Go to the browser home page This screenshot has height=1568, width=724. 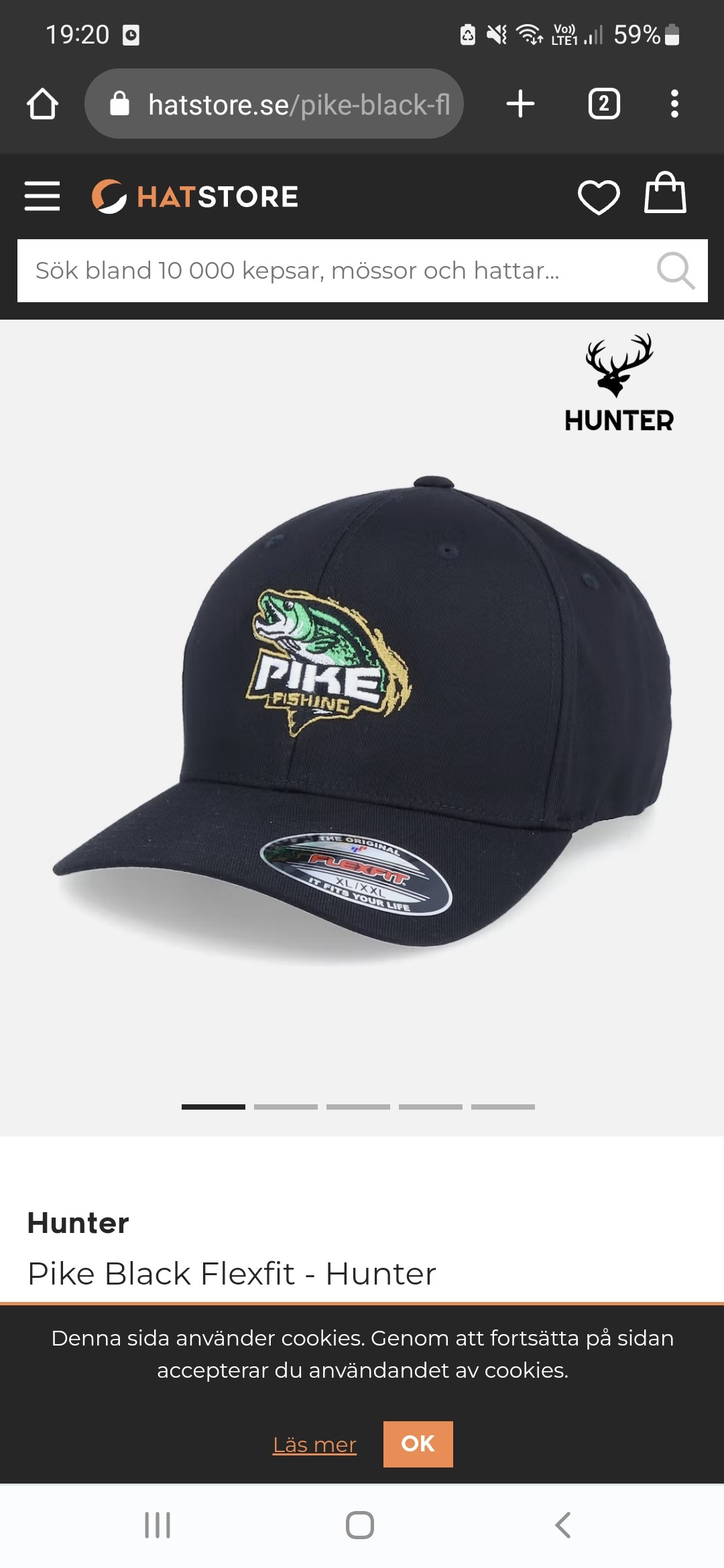coord(42,104)
